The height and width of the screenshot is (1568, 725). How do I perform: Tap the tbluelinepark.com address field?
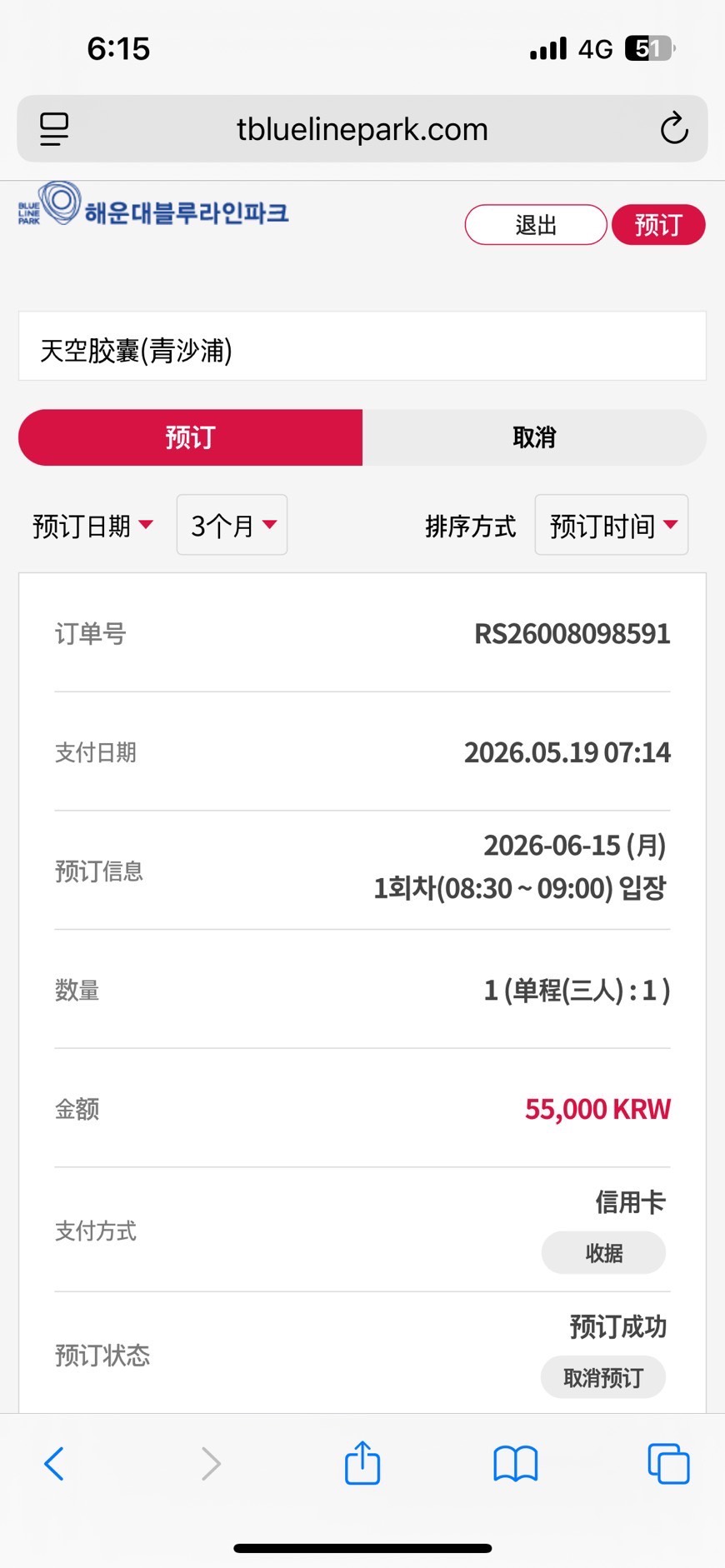[x=362, y=129]
